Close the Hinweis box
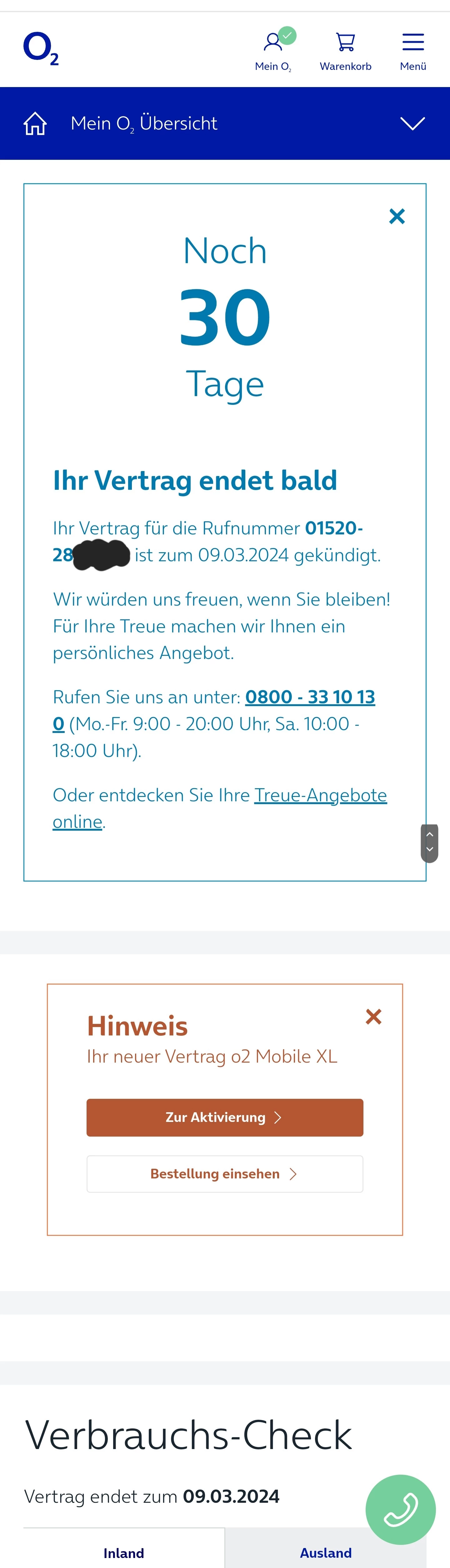This screenshot has height=1568, width=450. 373,1016
